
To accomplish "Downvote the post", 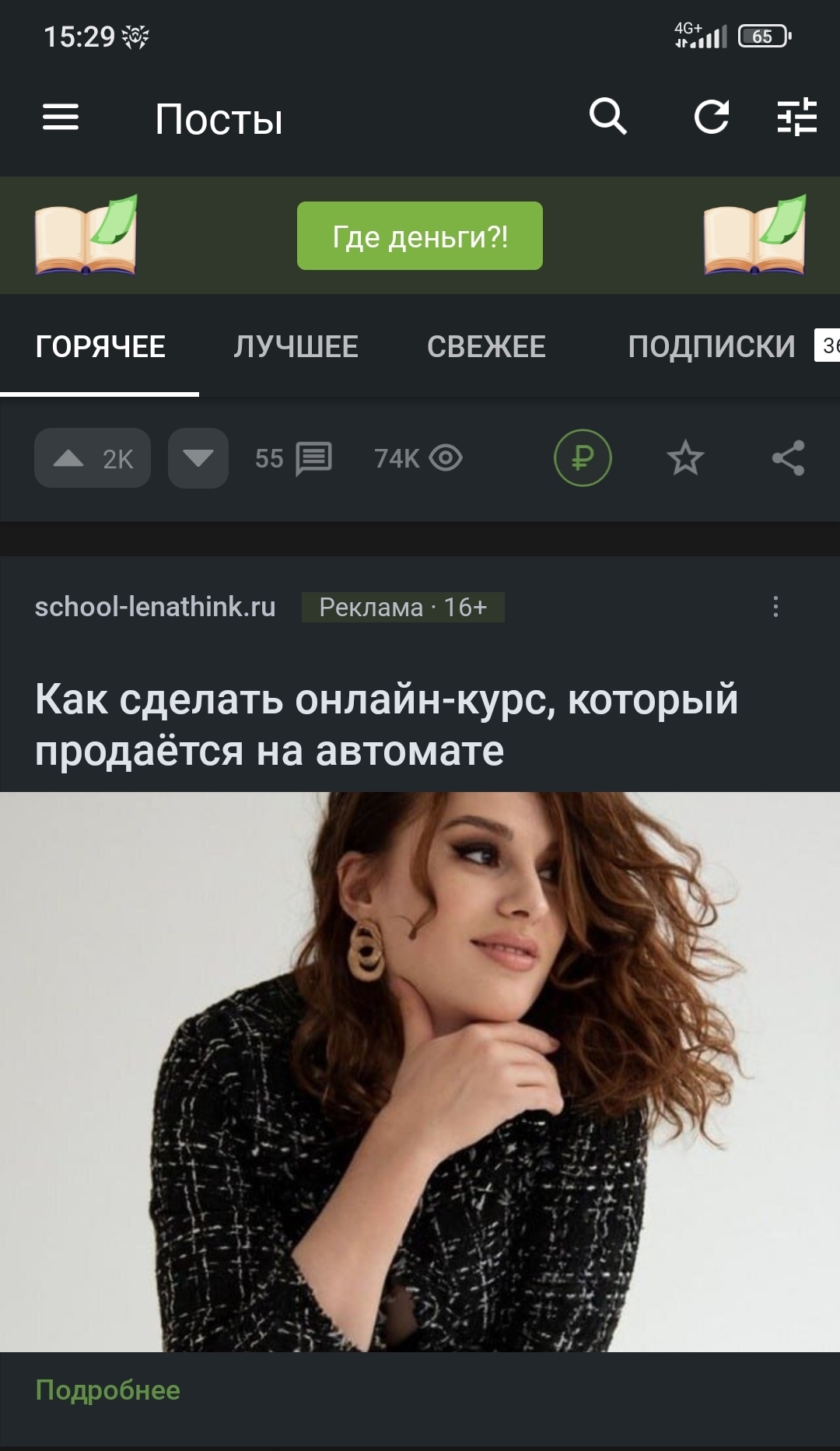I will 198,458.
